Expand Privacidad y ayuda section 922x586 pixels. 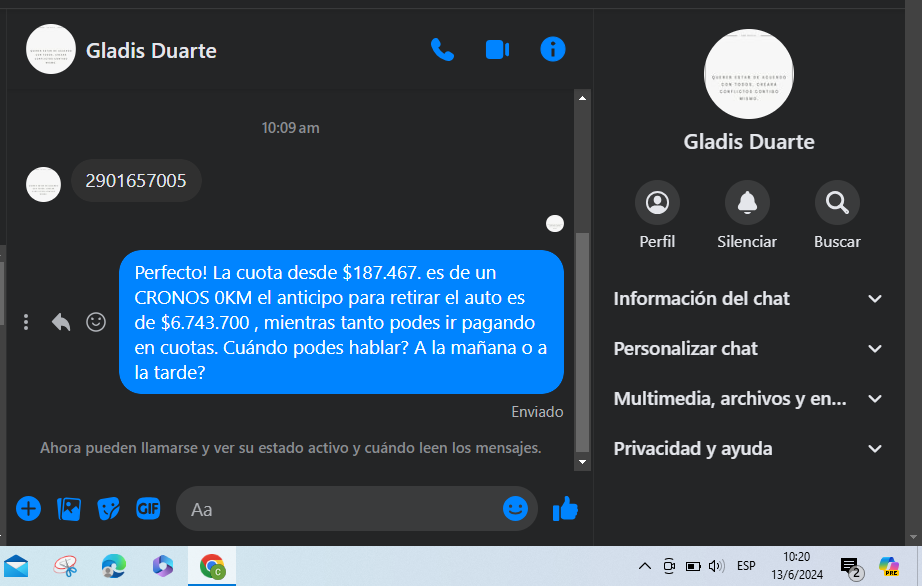click(x=748, y=448)
